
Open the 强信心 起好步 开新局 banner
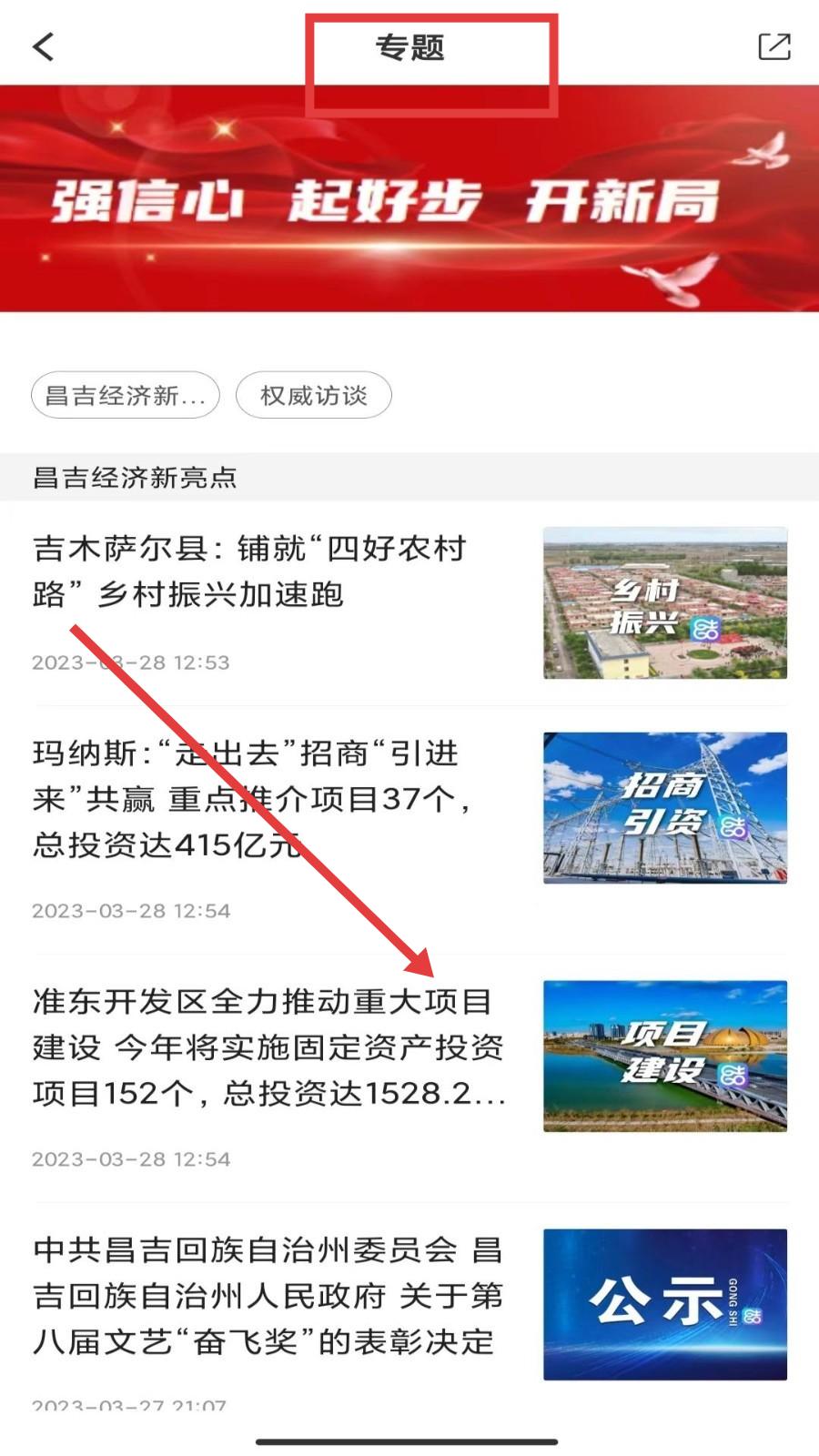[409, 199]
